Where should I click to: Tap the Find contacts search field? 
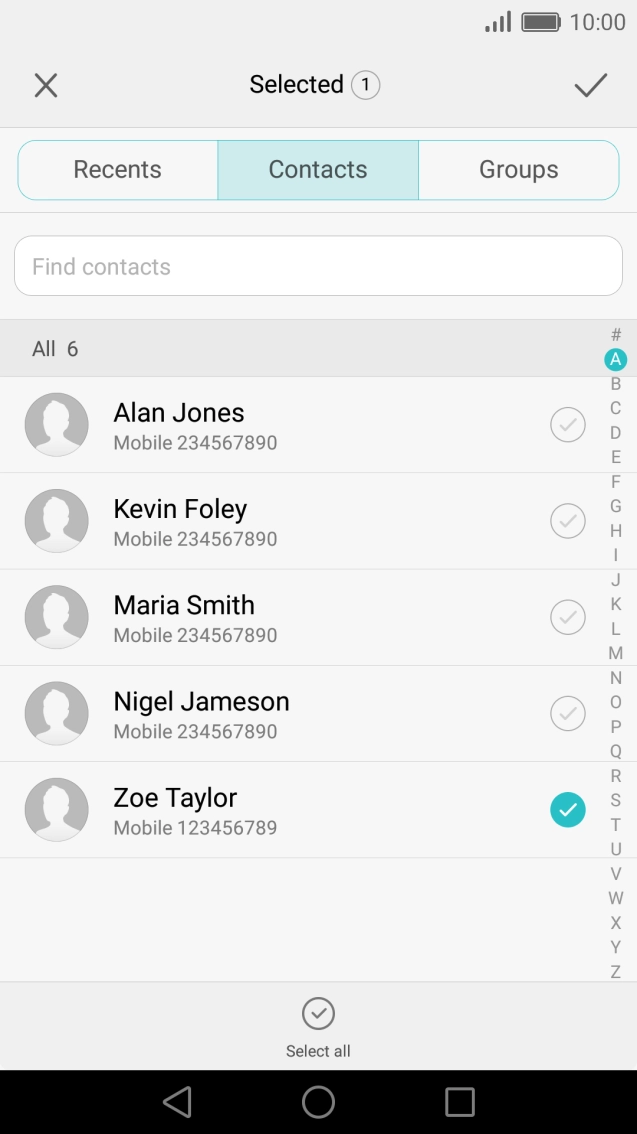(318, 266)
